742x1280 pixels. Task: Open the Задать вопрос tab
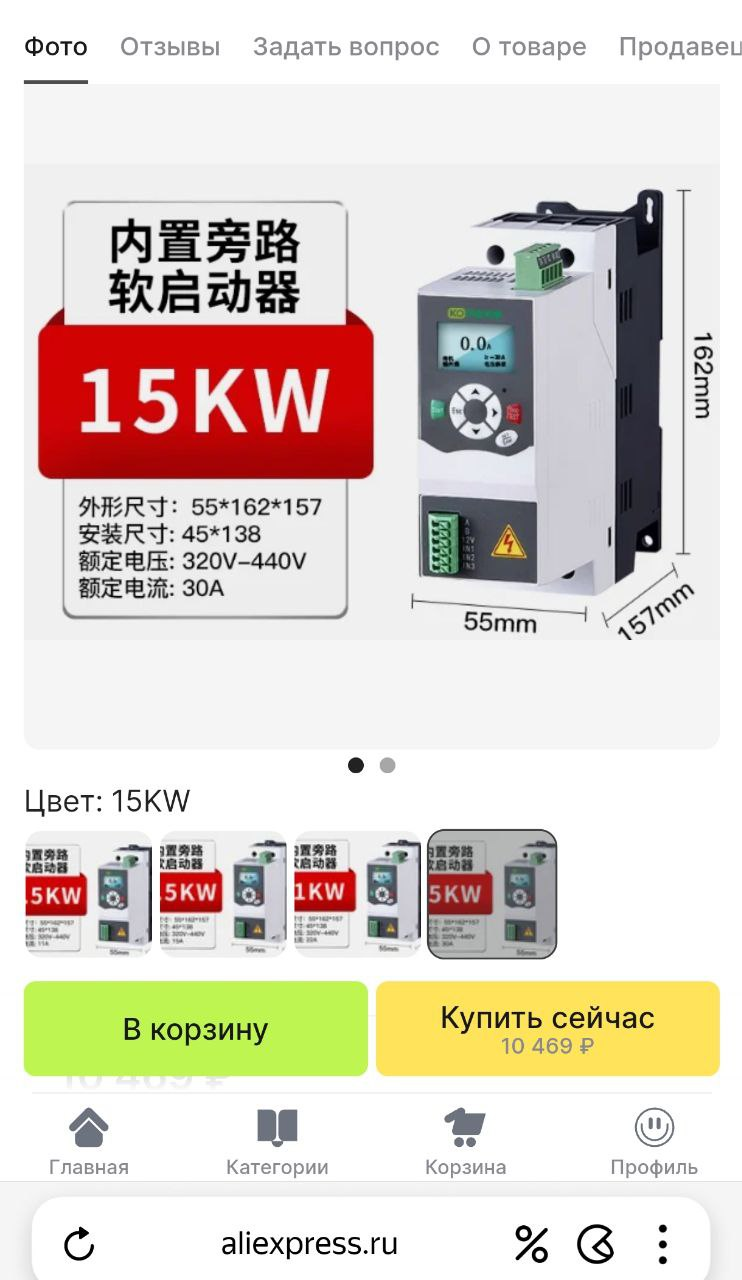tap(346, 47)
